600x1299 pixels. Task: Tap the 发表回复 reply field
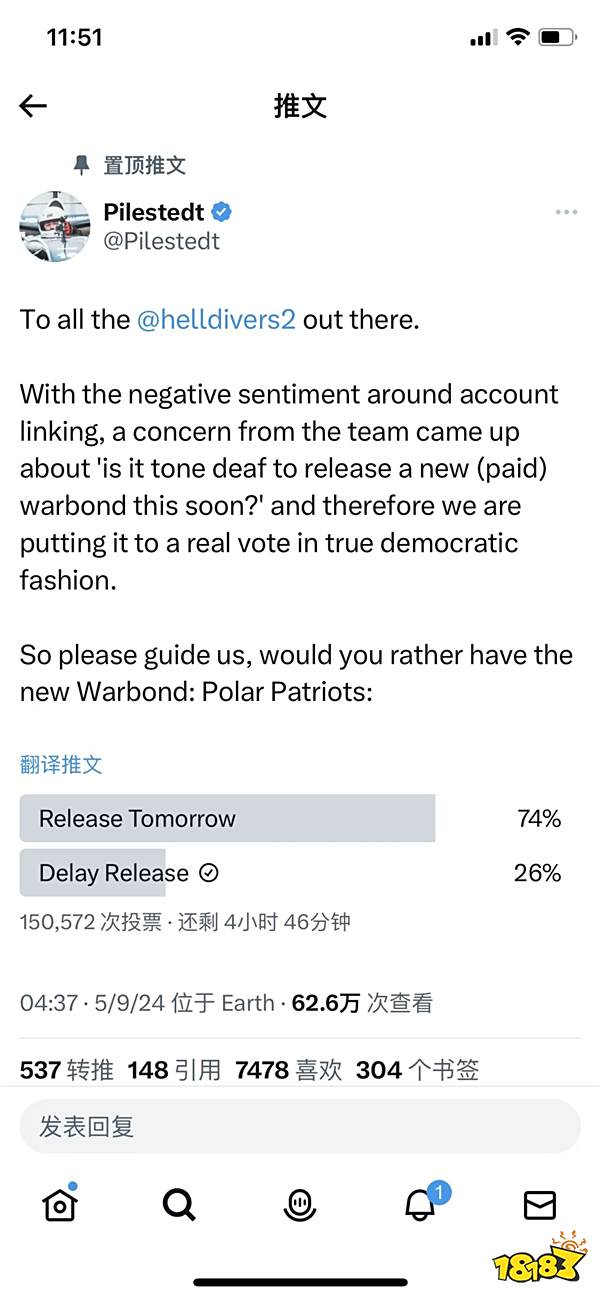pos(300,1127)
